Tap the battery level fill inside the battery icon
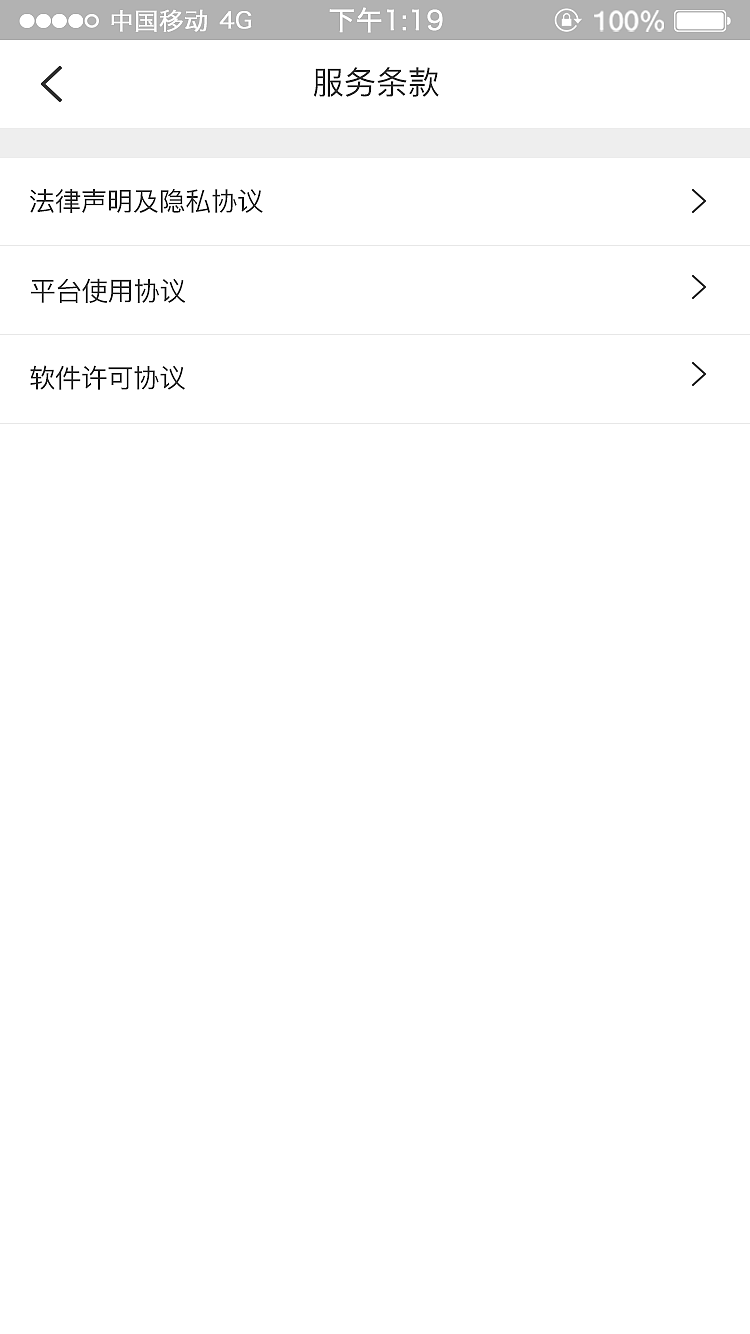The width and height of the screenshot is (750, 1334). point(700,19)
